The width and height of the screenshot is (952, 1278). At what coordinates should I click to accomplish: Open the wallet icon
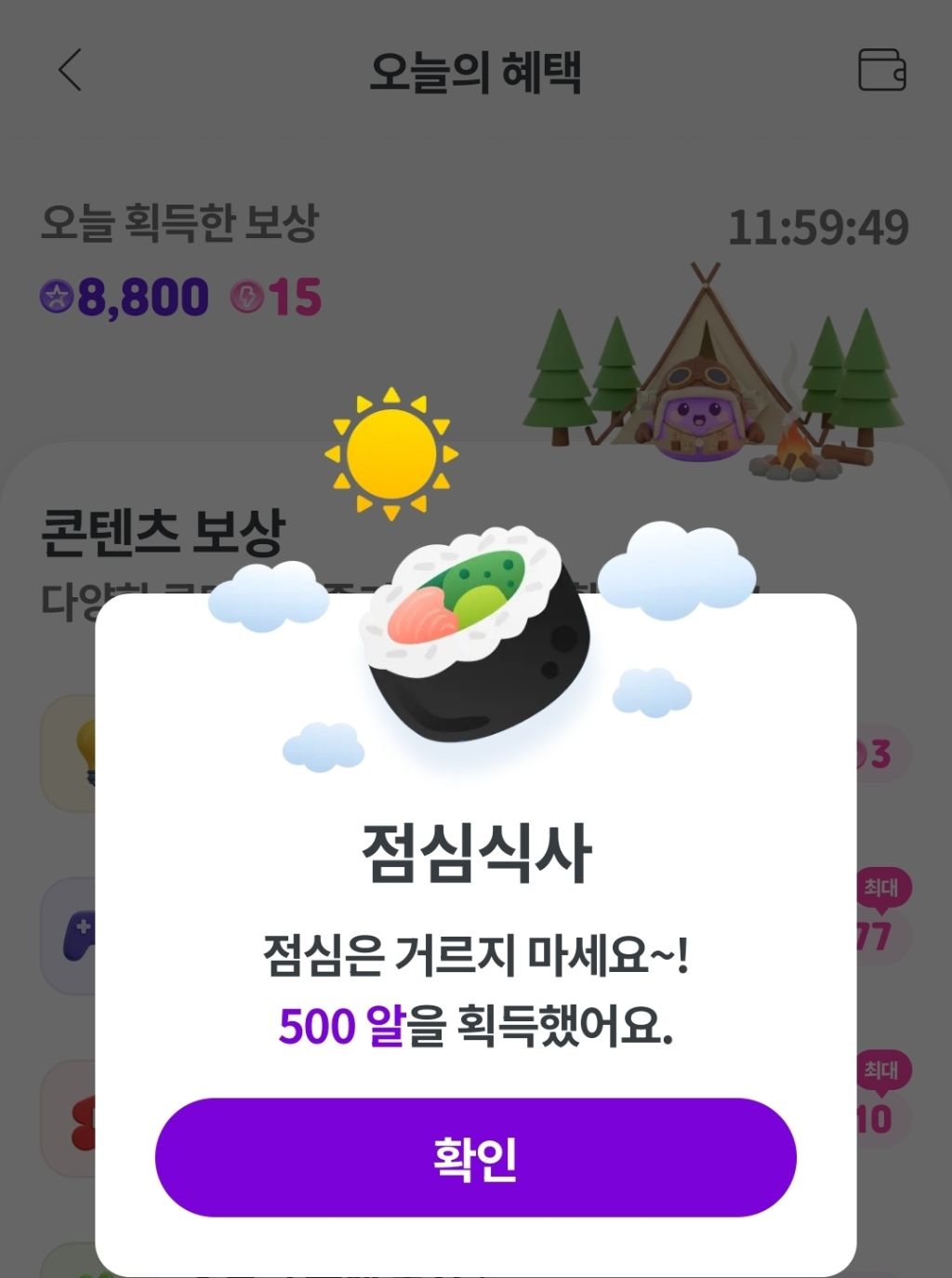tap(880, 71)
